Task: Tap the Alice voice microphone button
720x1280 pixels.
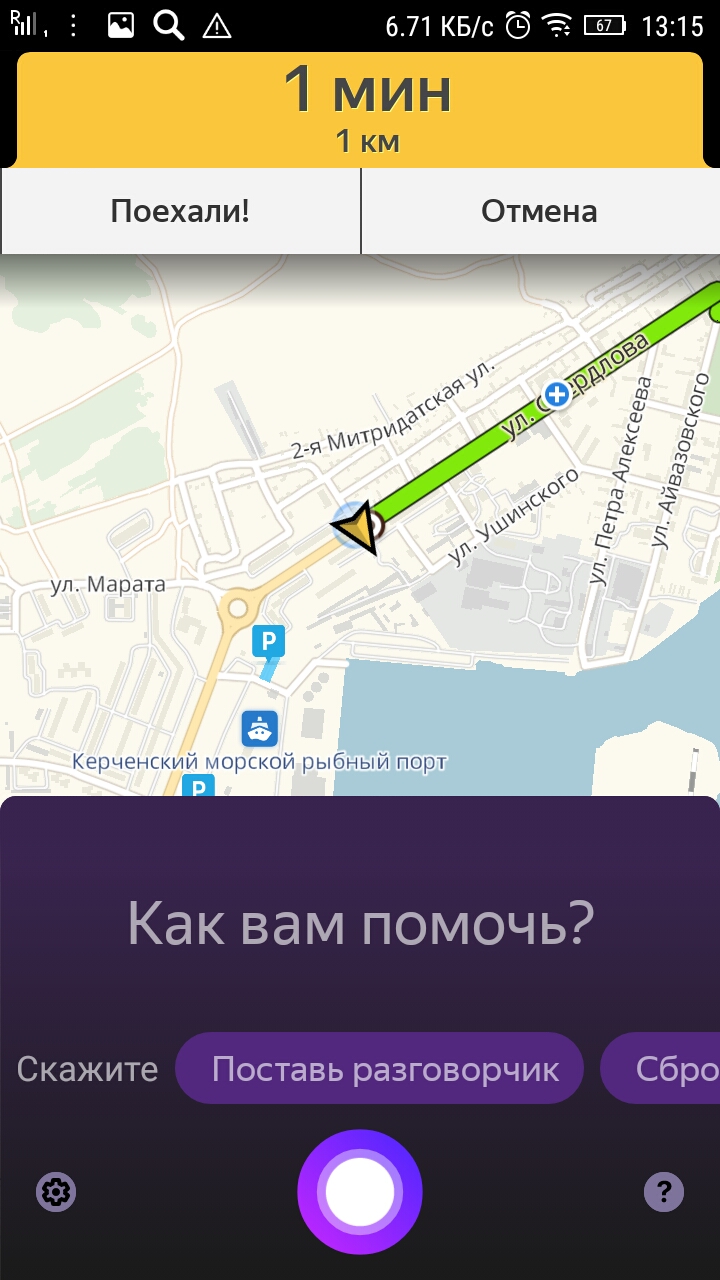Action: (360, 1191)
